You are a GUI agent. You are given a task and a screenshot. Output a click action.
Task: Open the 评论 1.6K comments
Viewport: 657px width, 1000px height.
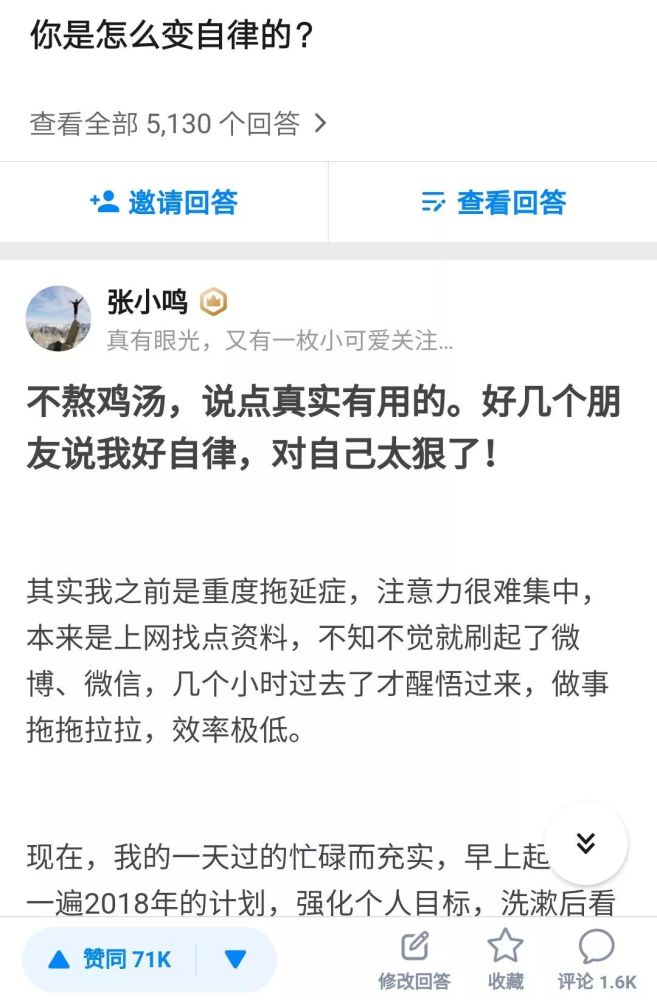click(x=596, y=958)
